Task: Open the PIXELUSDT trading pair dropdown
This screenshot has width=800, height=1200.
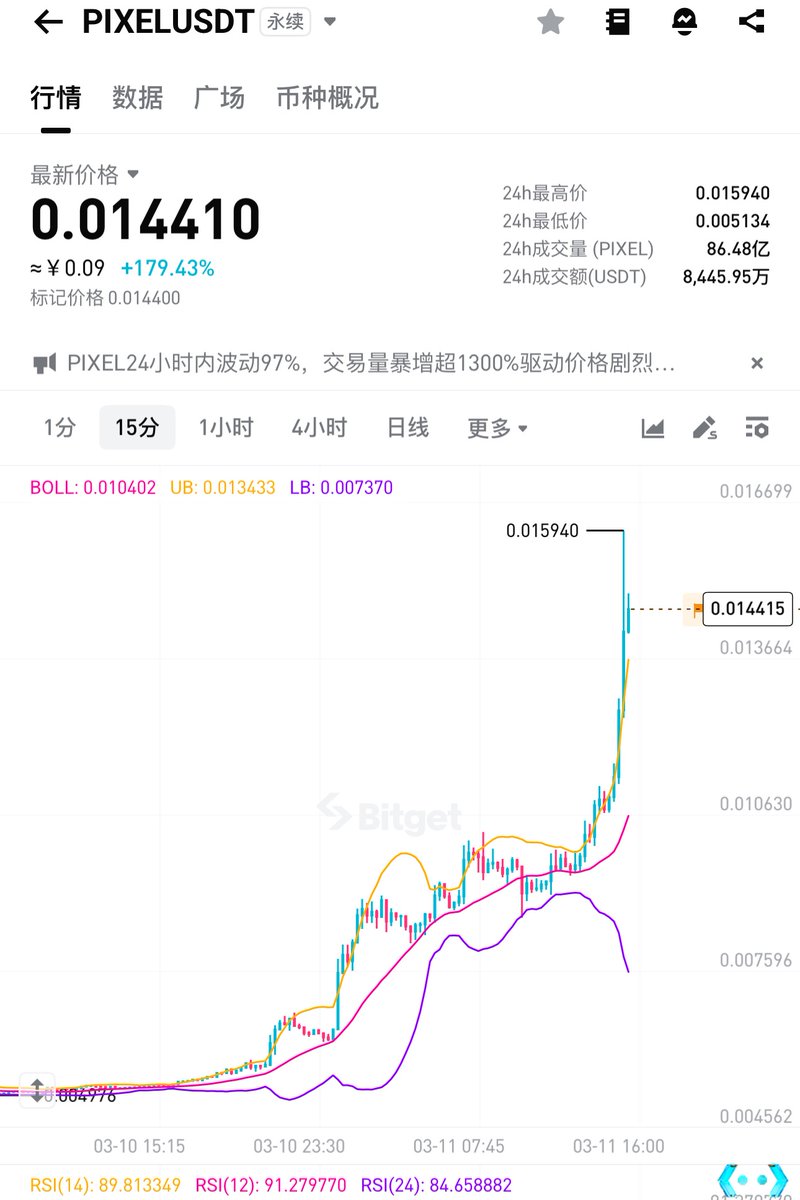Action: point(330,21)
